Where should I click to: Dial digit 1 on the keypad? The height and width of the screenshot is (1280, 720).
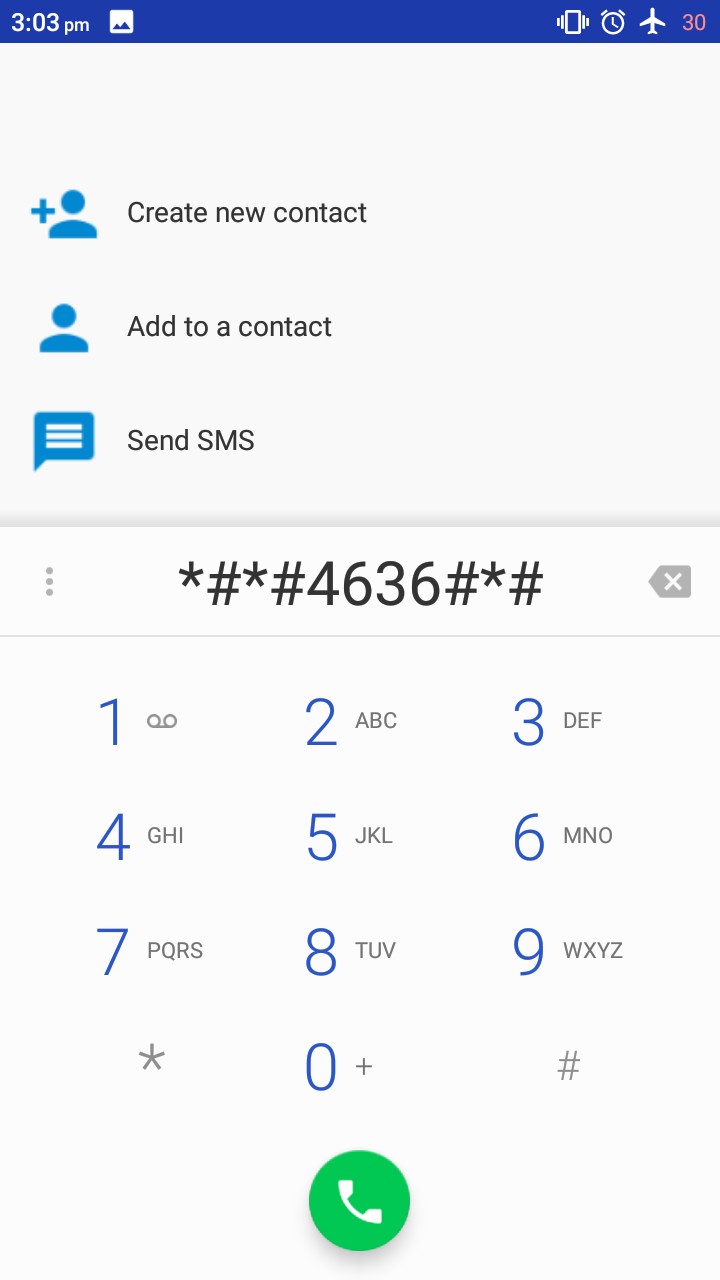coord(136,722)
